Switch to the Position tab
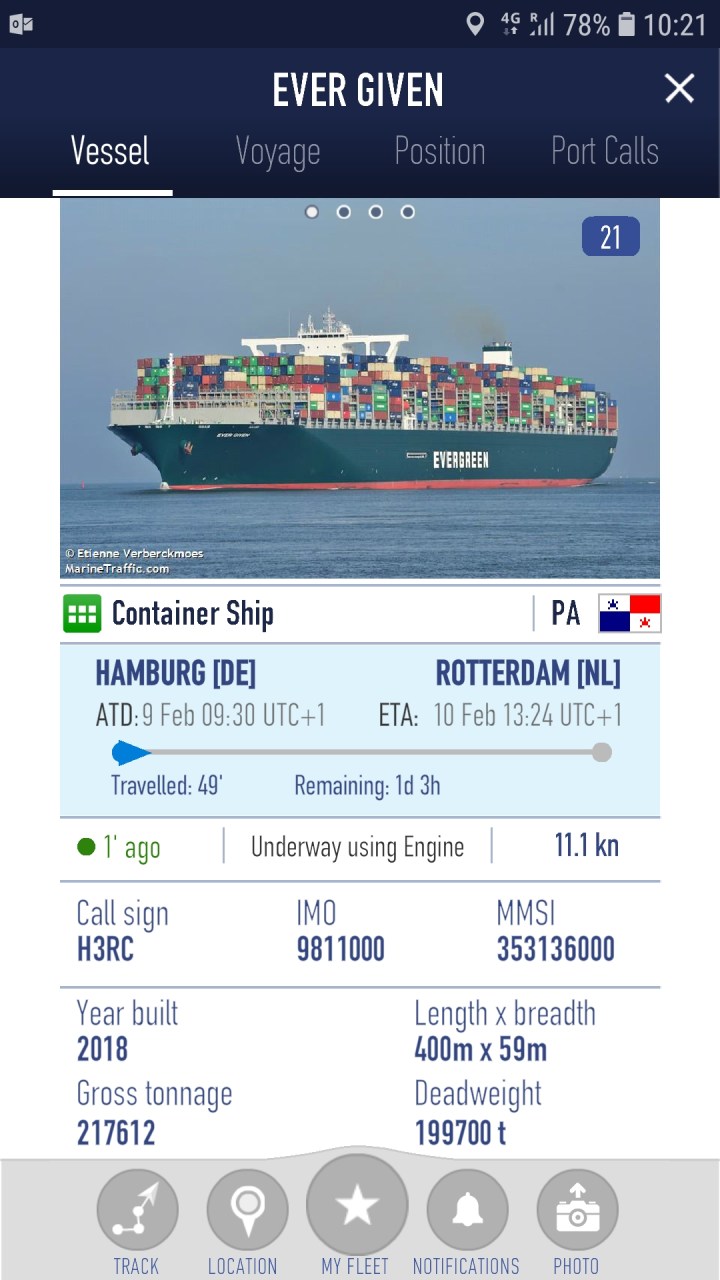 (439, 152)
